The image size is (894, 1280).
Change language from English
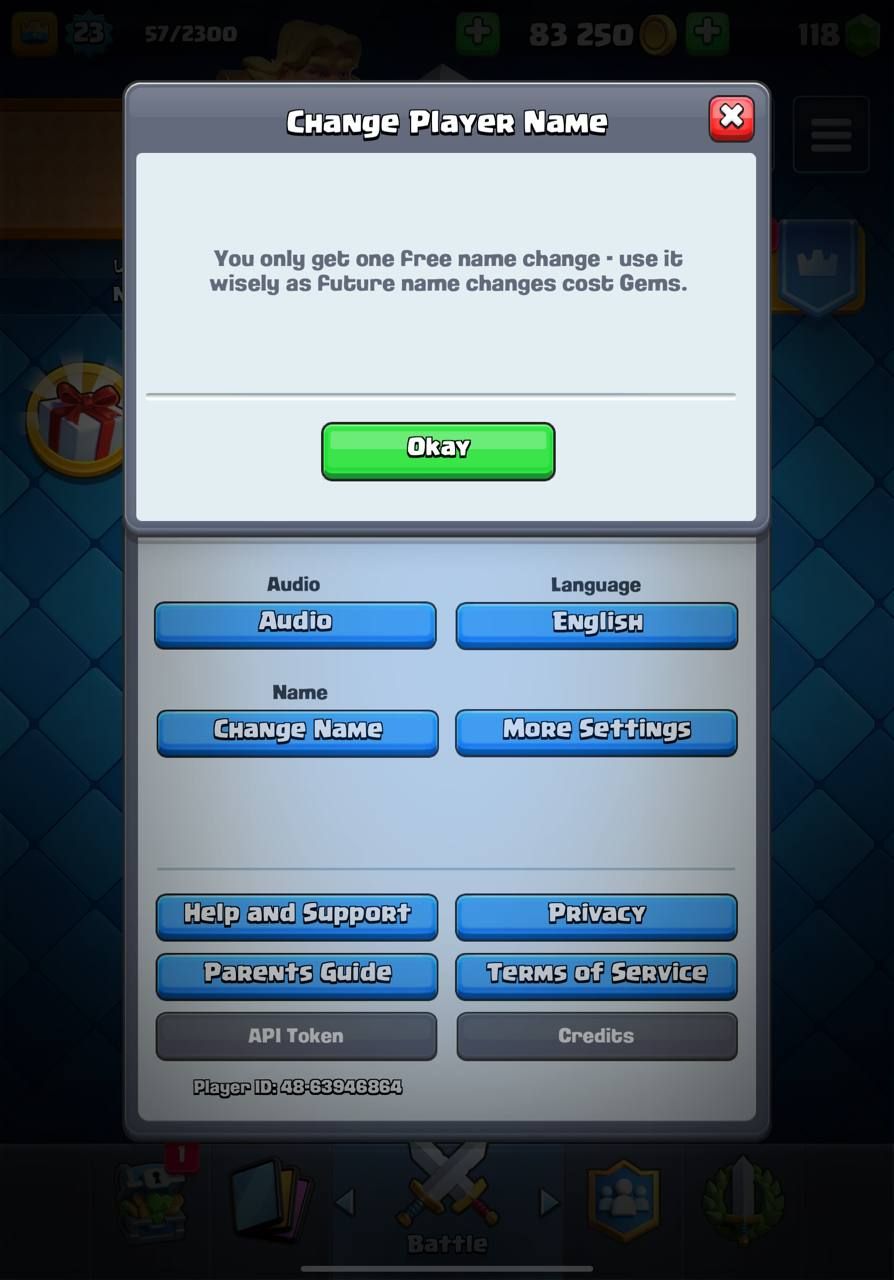[x=597, y=624]
